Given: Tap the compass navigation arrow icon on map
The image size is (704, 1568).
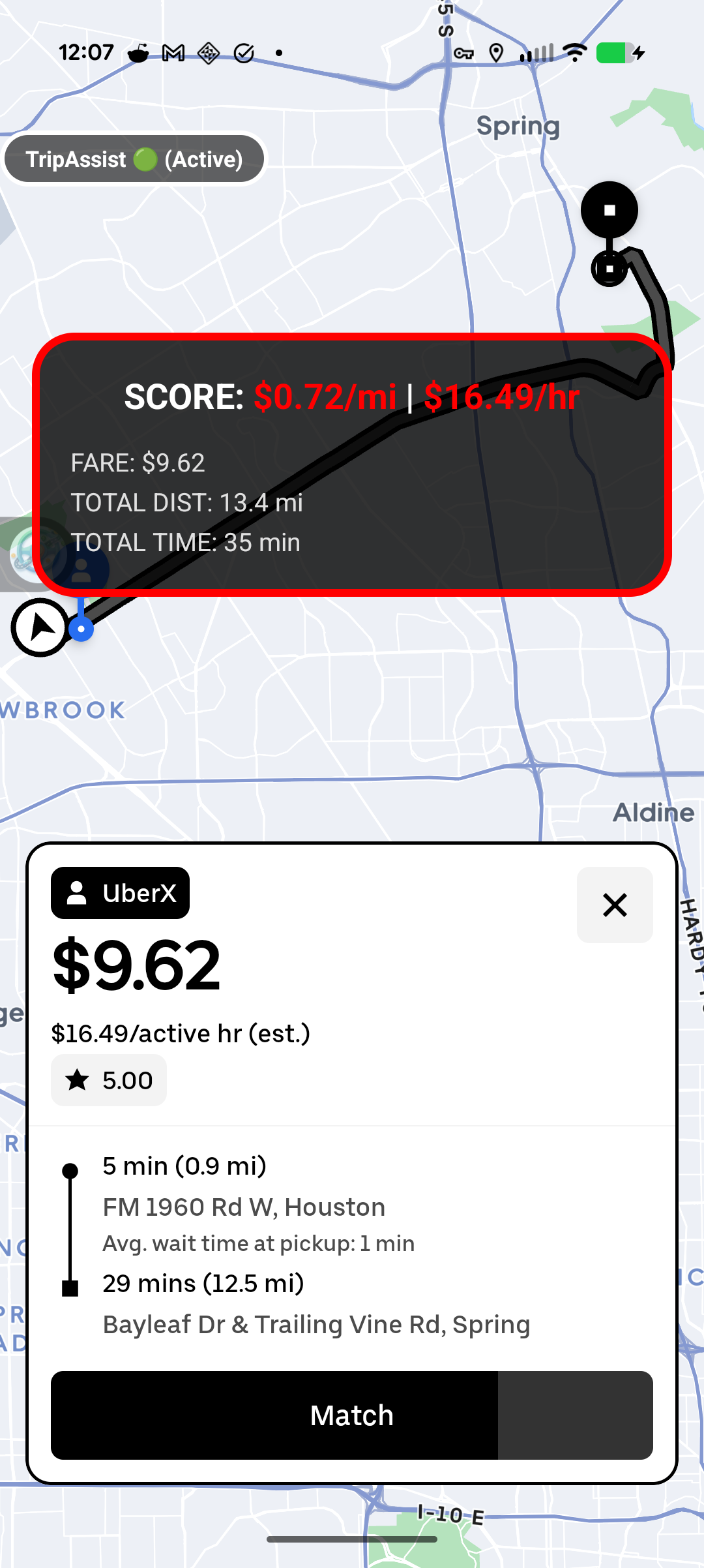Looking at the screenshot, I should [x=39, y=627].
